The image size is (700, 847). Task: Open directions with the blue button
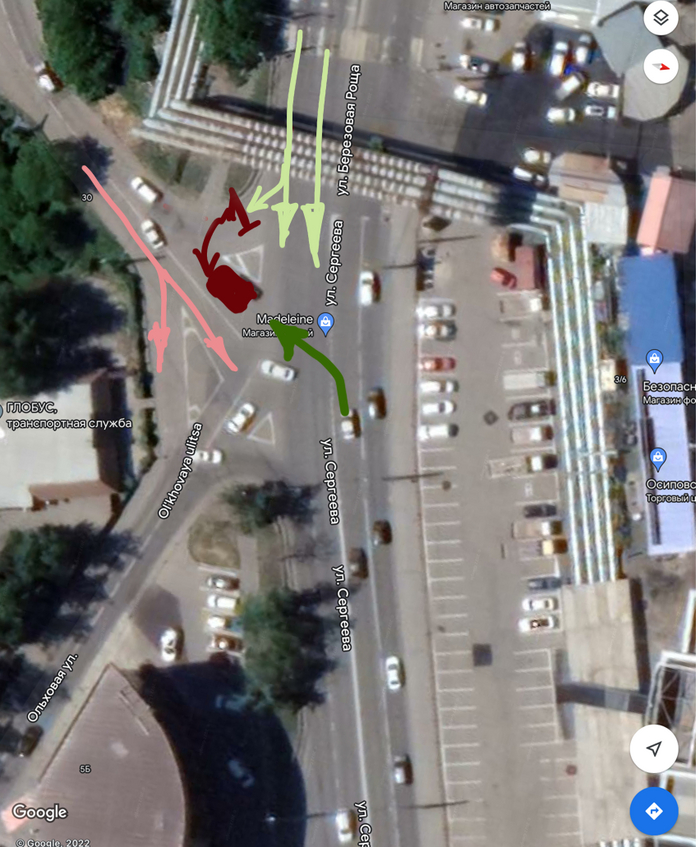pos(654,811)
